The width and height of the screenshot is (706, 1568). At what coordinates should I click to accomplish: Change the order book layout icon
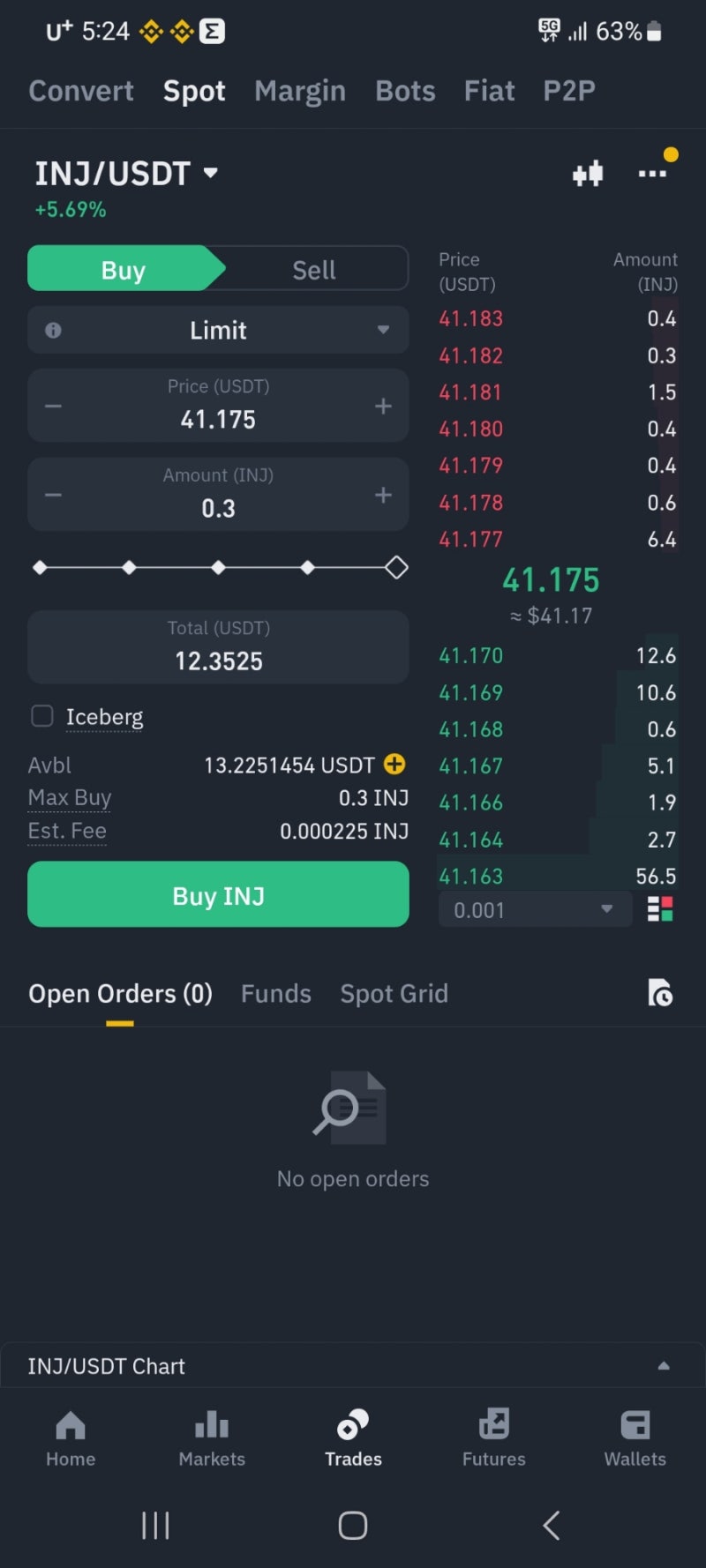coord(660,909)
